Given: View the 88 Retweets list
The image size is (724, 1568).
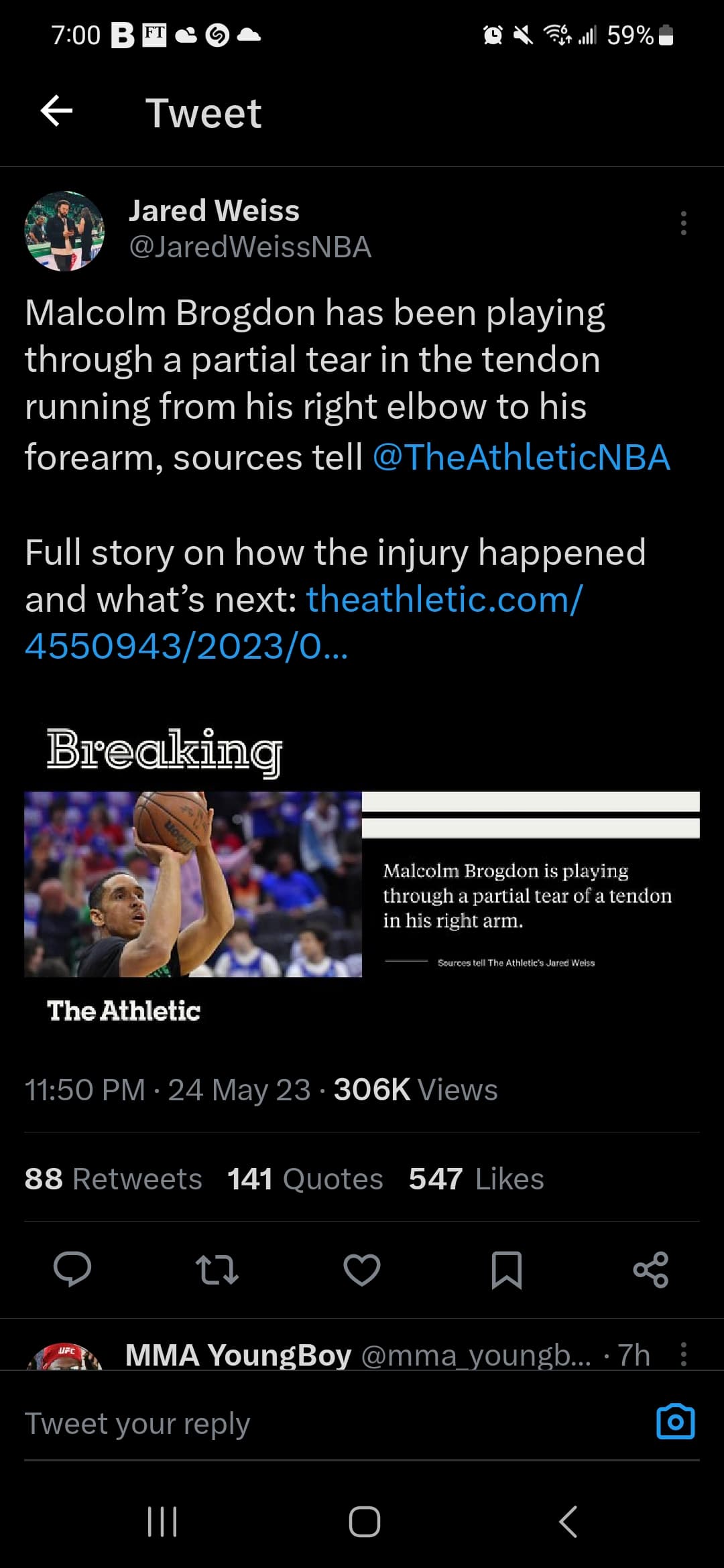Looking at the screenshot, I should point(113,1179).
